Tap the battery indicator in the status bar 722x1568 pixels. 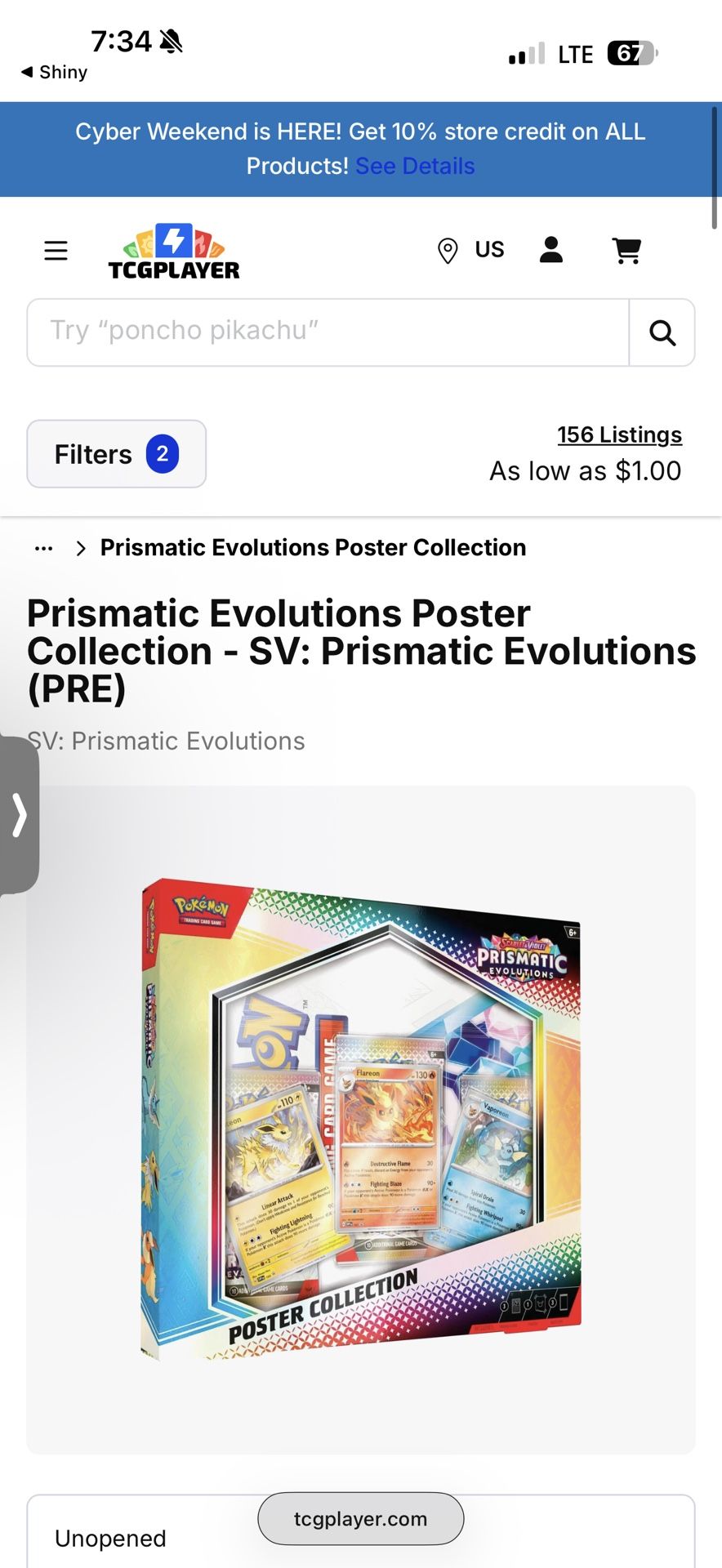coord(630,53)
